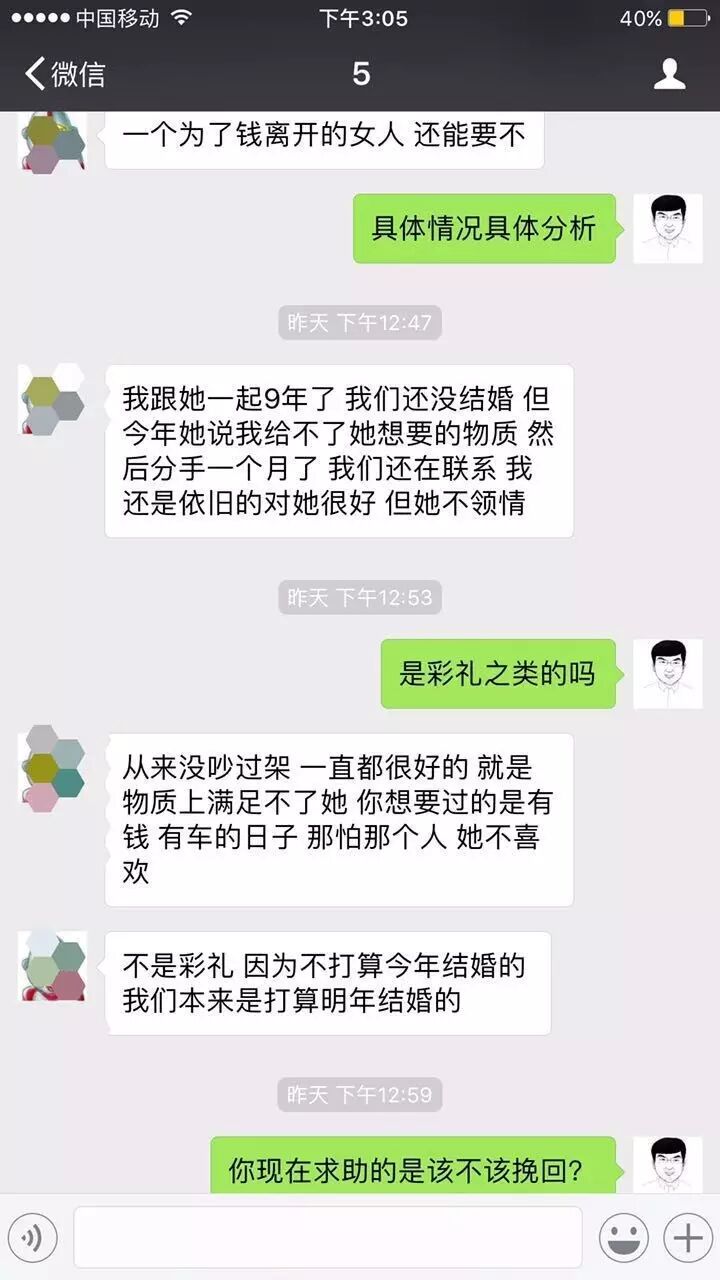Open the plus attachments menu
This screenshot has width=720, height=1280.
688,1239
